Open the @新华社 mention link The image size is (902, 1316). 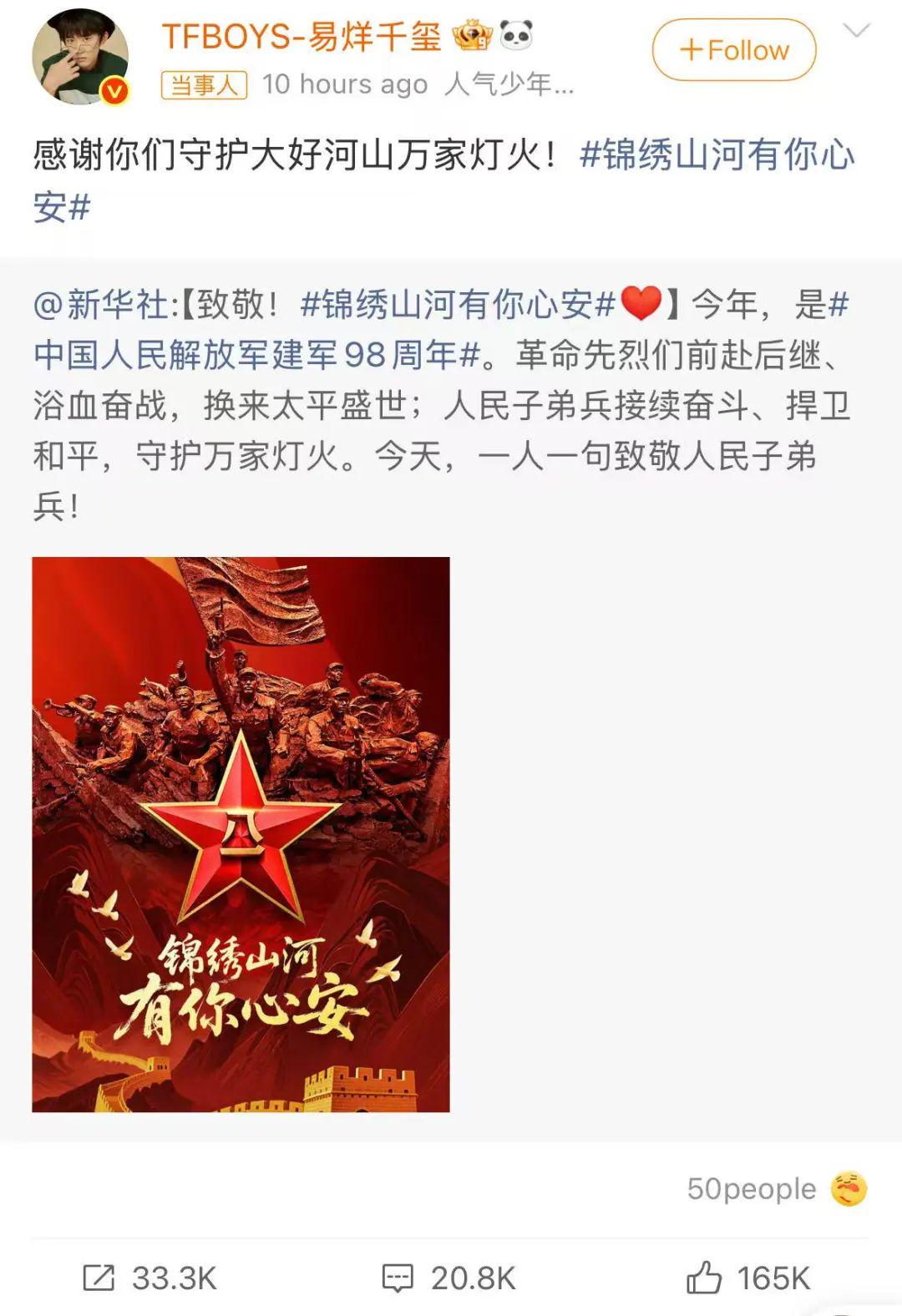[101, 306]
